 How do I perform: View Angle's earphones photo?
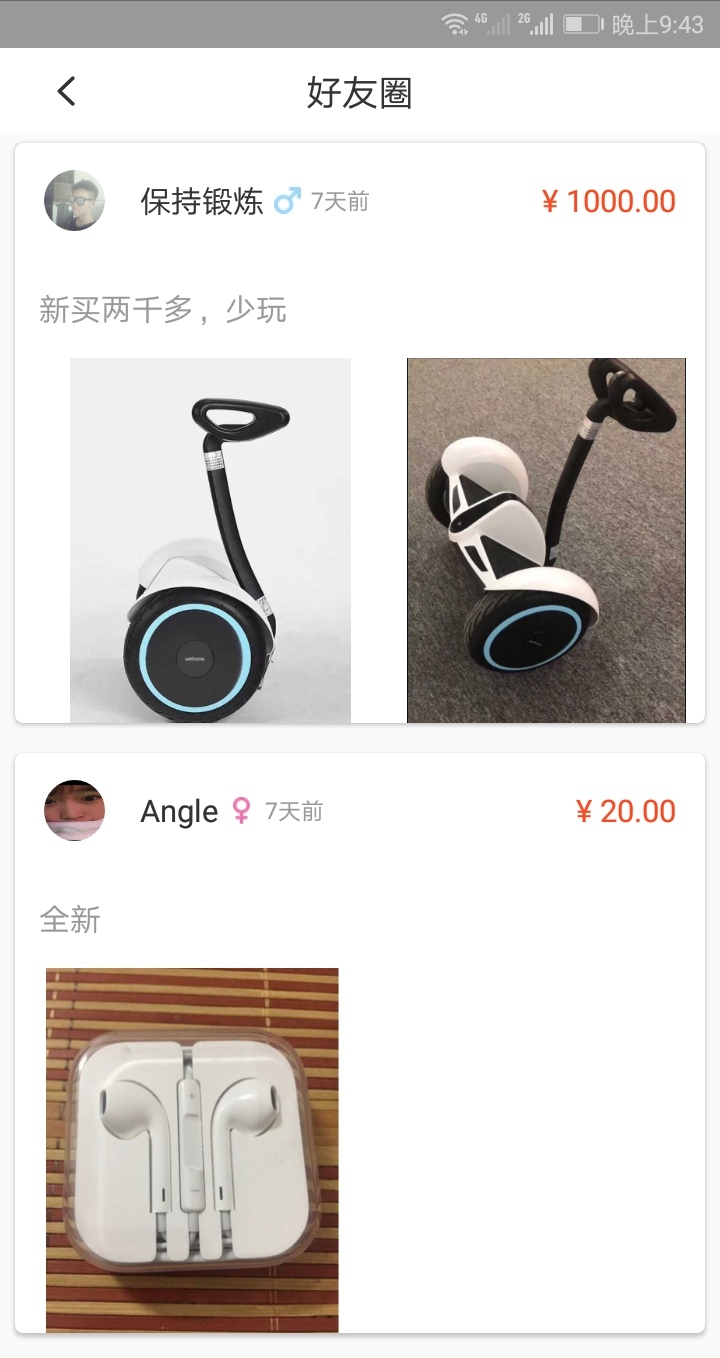point(192,1150)
